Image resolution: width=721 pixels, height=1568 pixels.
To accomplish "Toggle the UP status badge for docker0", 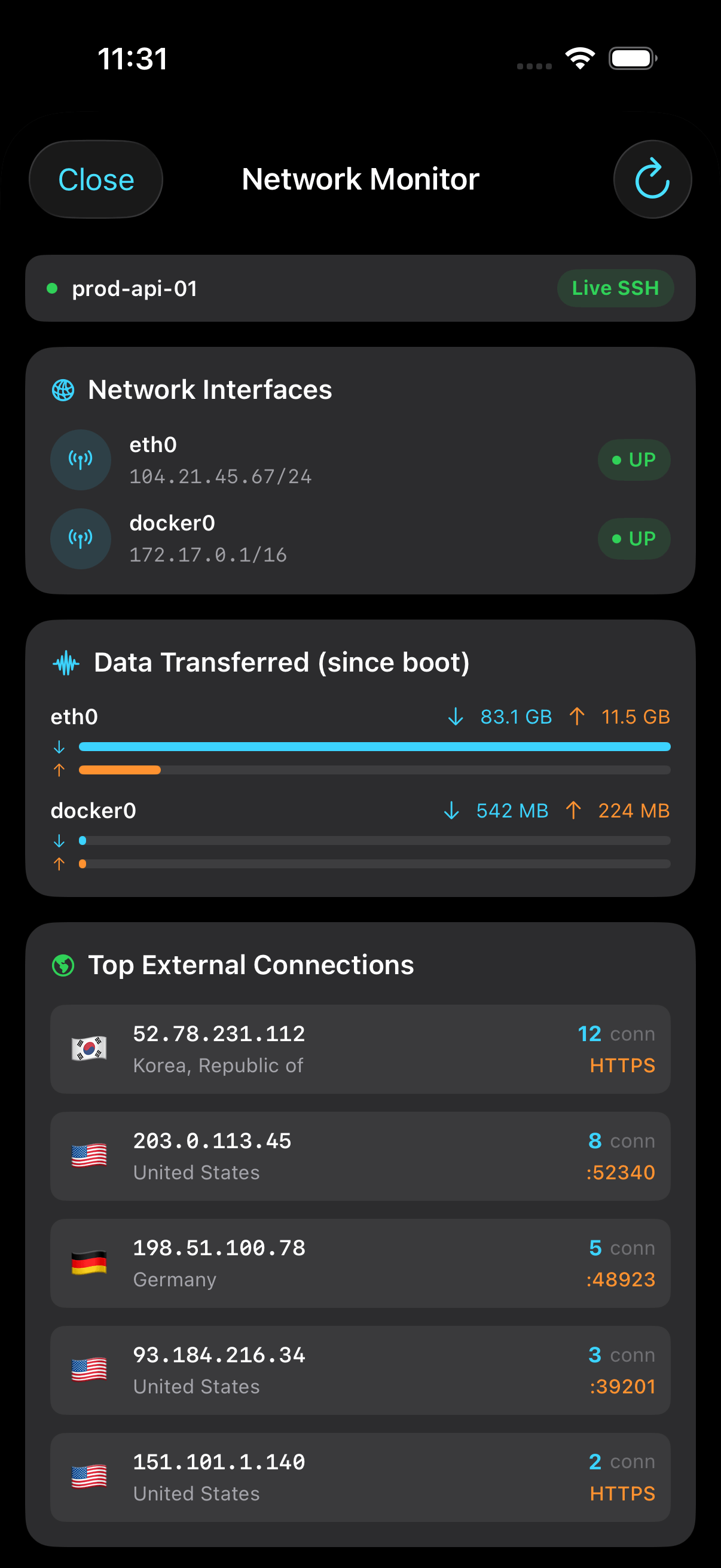I will point(634,538).
